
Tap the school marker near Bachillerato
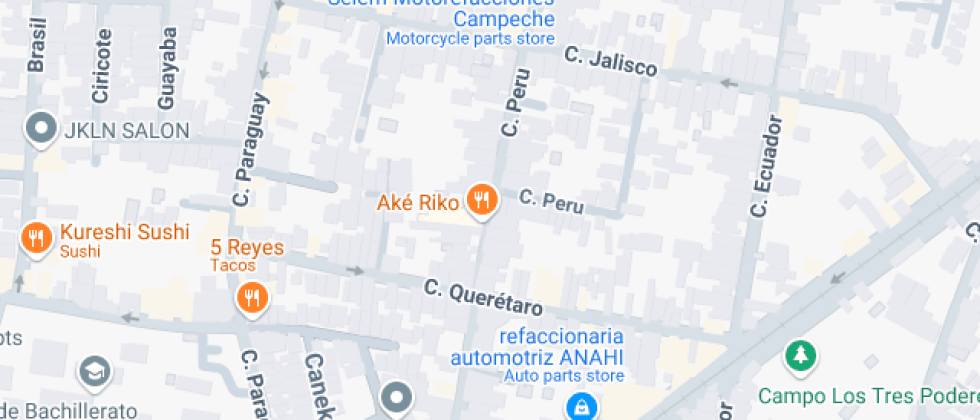point(95,373)
